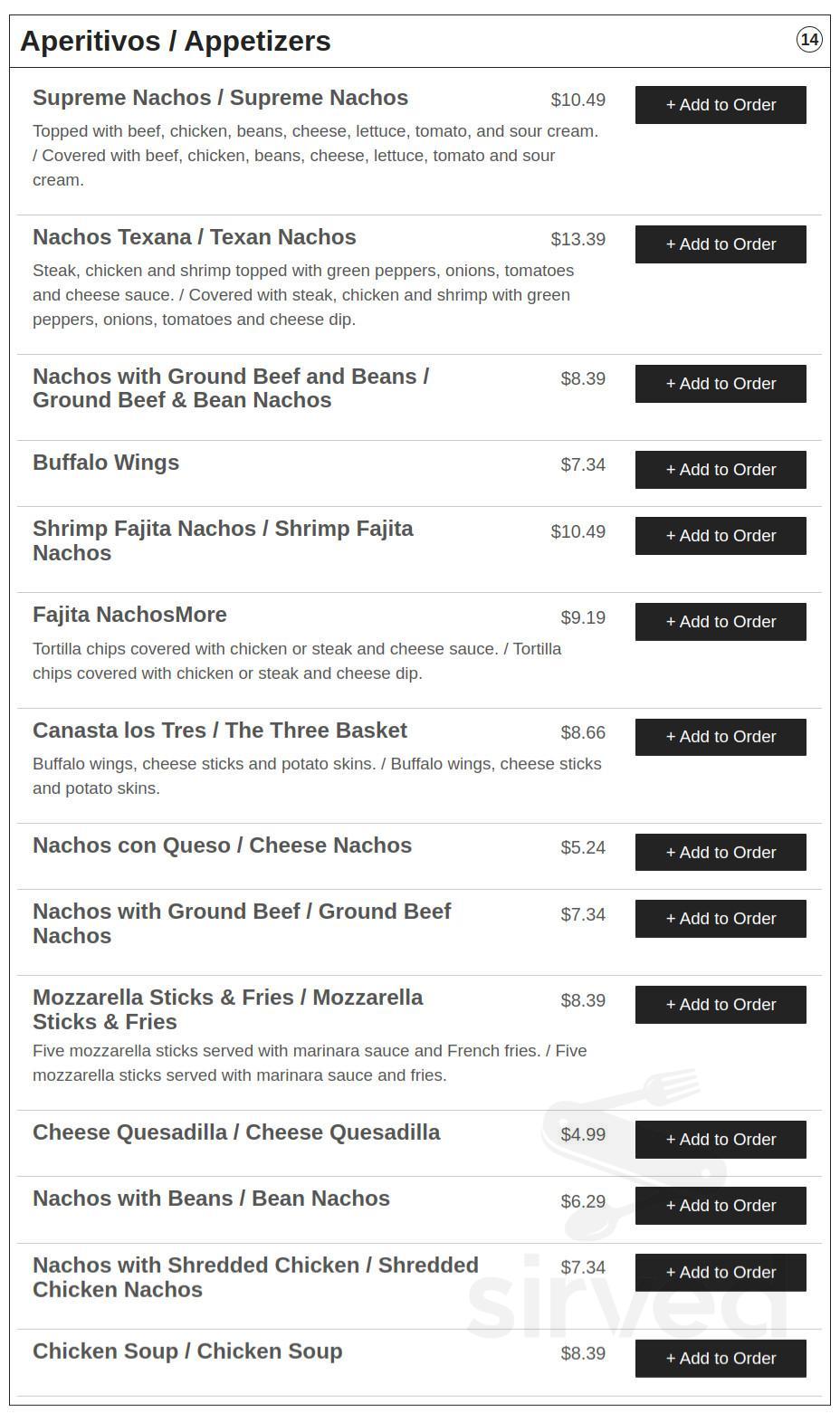The width and height of the screenshot is (840, 1414).
Task: Add Shrimp Fajita Nachos to order
Action: click(x=720, y=535)
